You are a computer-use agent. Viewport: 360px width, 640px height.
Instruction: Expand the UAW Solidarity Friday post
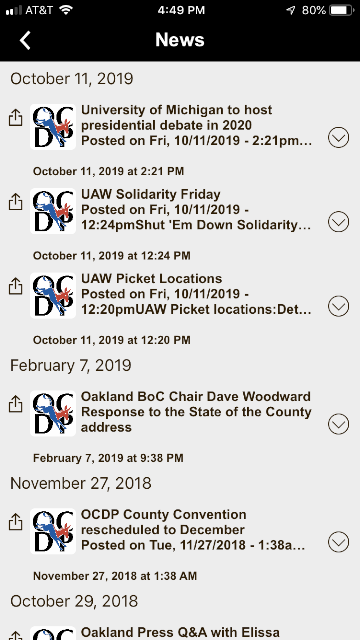pos(338,222)
